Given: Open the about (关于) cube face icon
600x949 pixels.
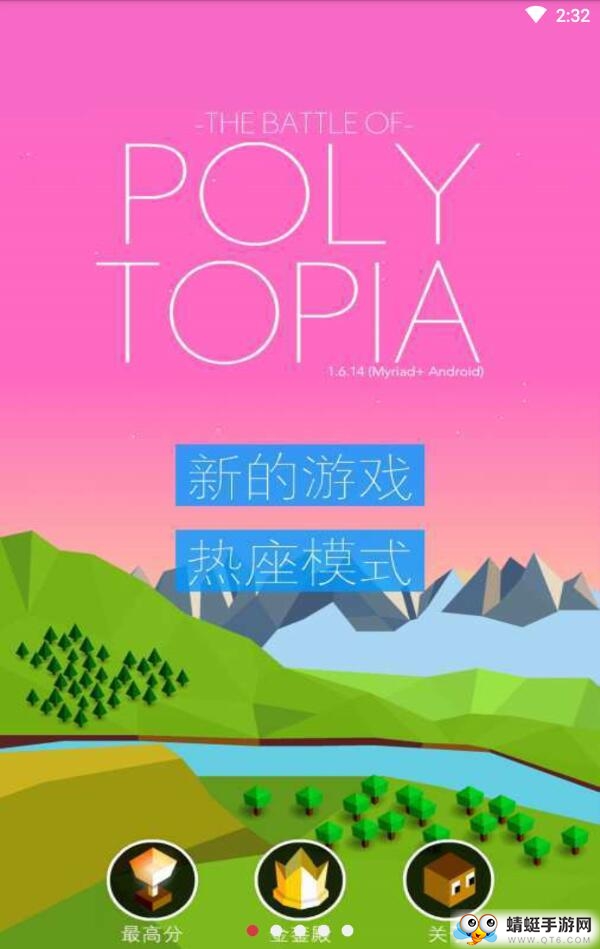Looking at the screenshot, I should tap(447, 880).
